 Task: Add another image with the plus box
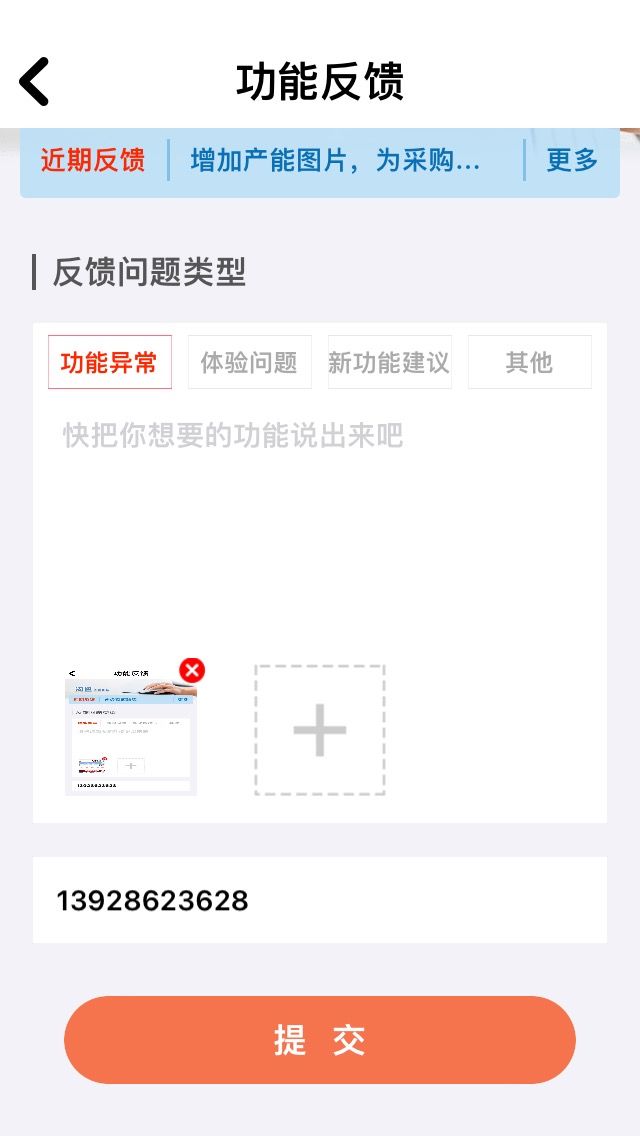tap(320, 730)
